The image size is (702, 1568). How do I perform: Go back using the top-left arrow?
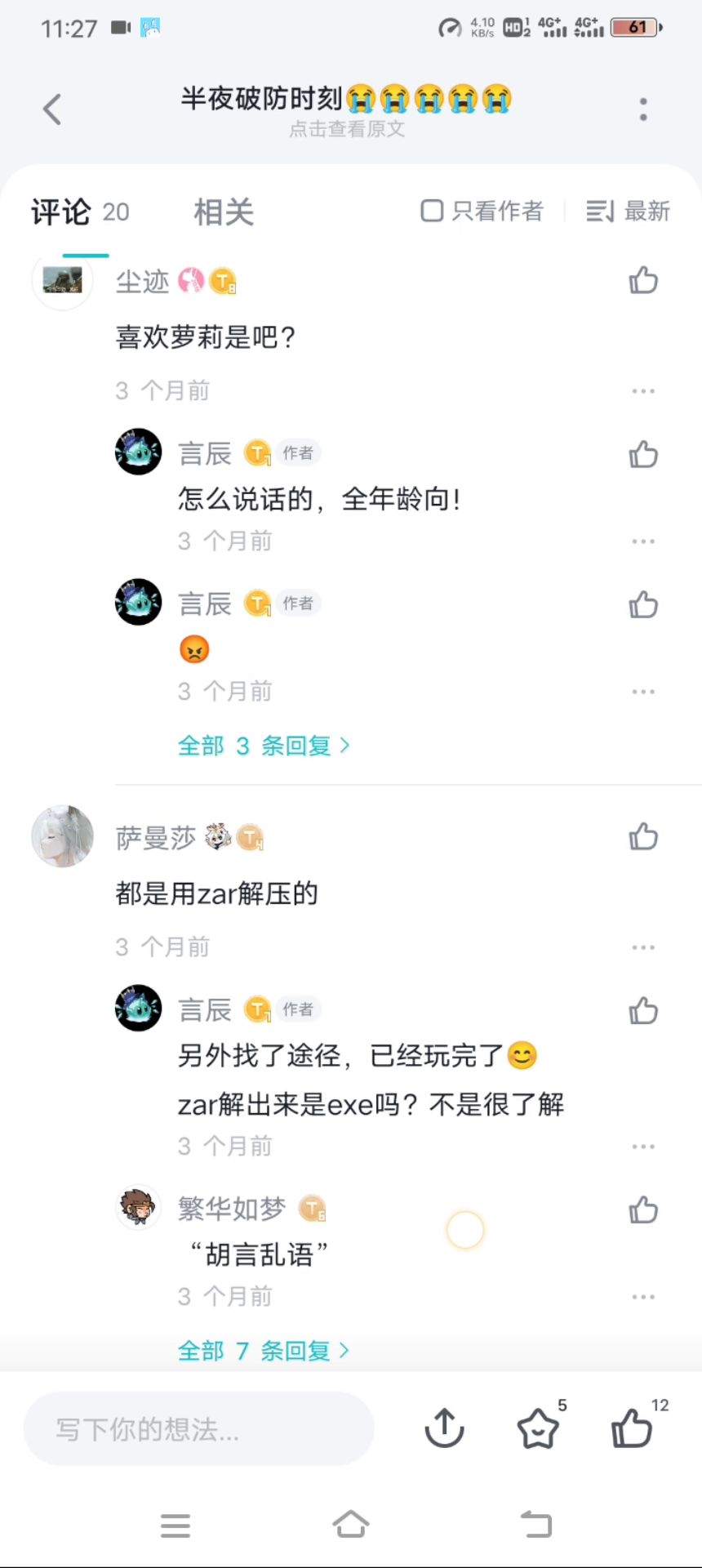[52, 109]
